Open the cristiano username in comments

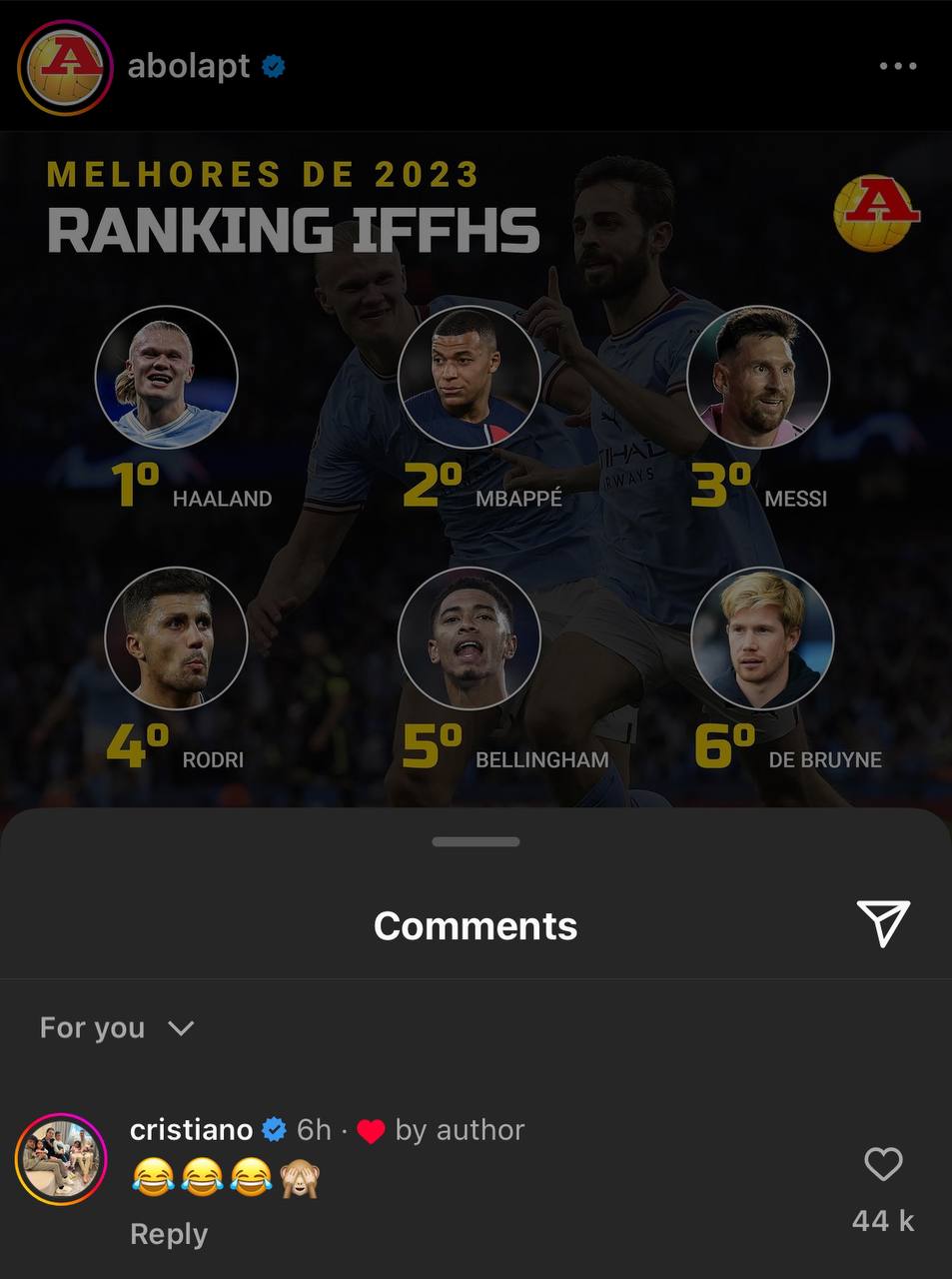pyautogui.click(x=191, y=1129)
